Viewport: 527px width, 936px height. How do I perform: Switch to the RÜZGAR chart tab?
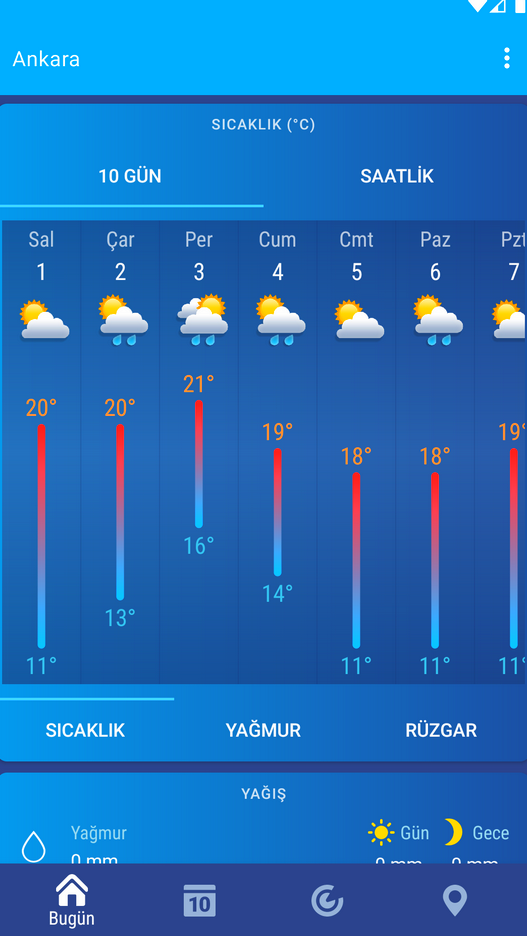[x=441, y=731]
